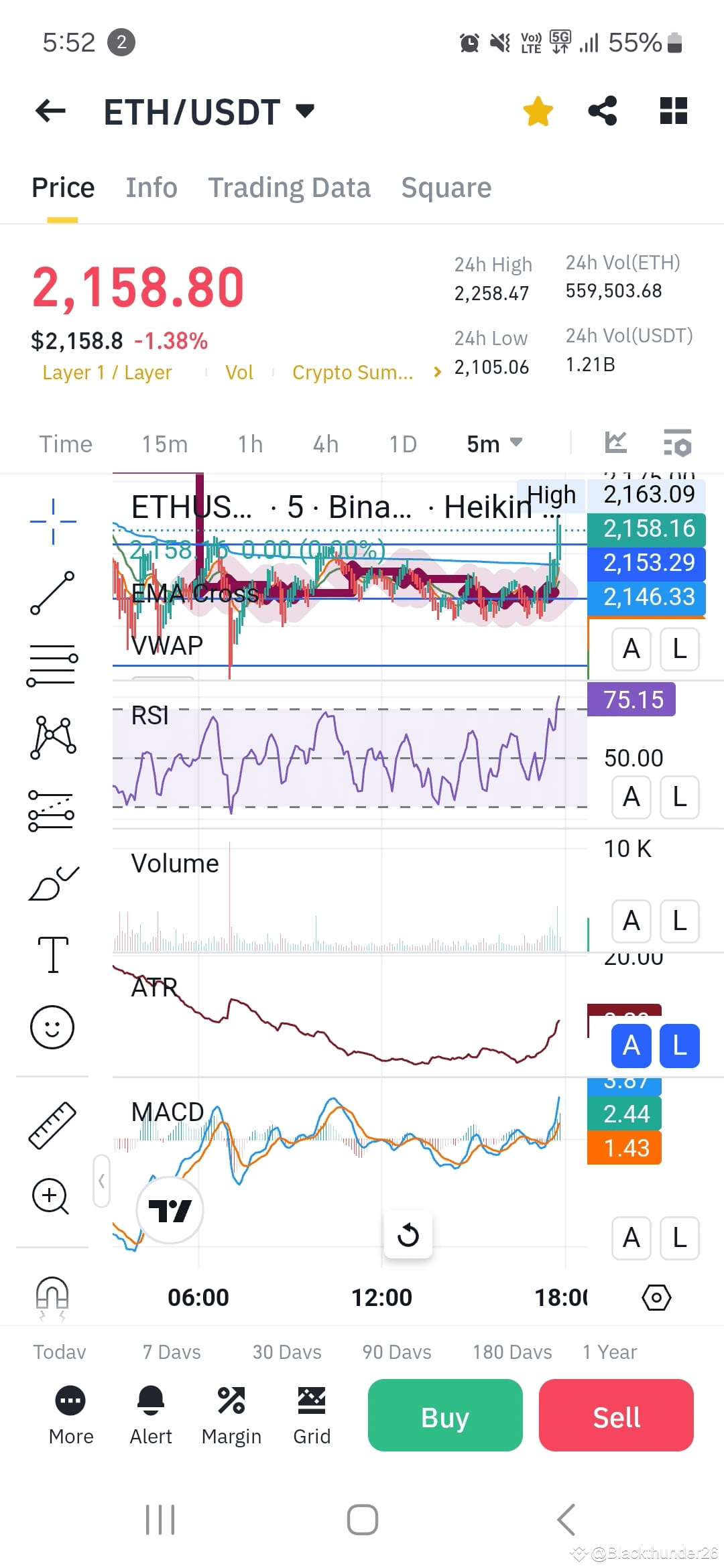724x1568 pixels.
Task: Toggle MACD lock with L button
Action: pyautogui.click(x=679, y=1238)
